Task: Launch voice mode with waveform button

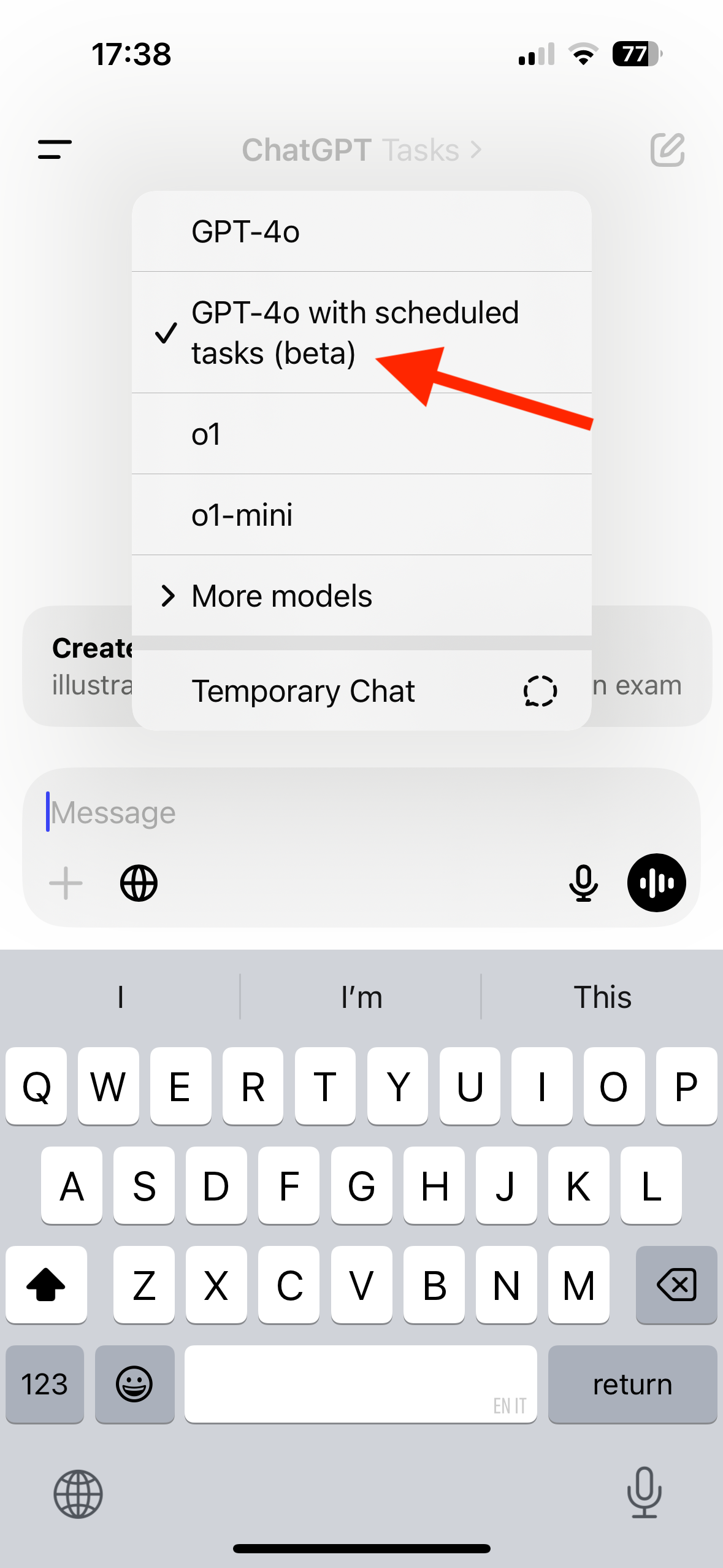Action: 656,883
